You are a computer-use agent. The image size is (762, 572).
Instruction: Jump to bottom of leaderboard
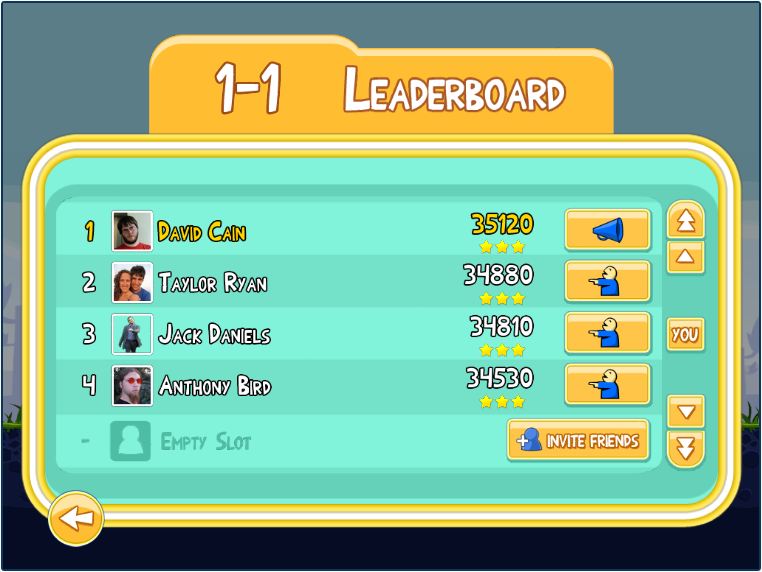[685, 449]
